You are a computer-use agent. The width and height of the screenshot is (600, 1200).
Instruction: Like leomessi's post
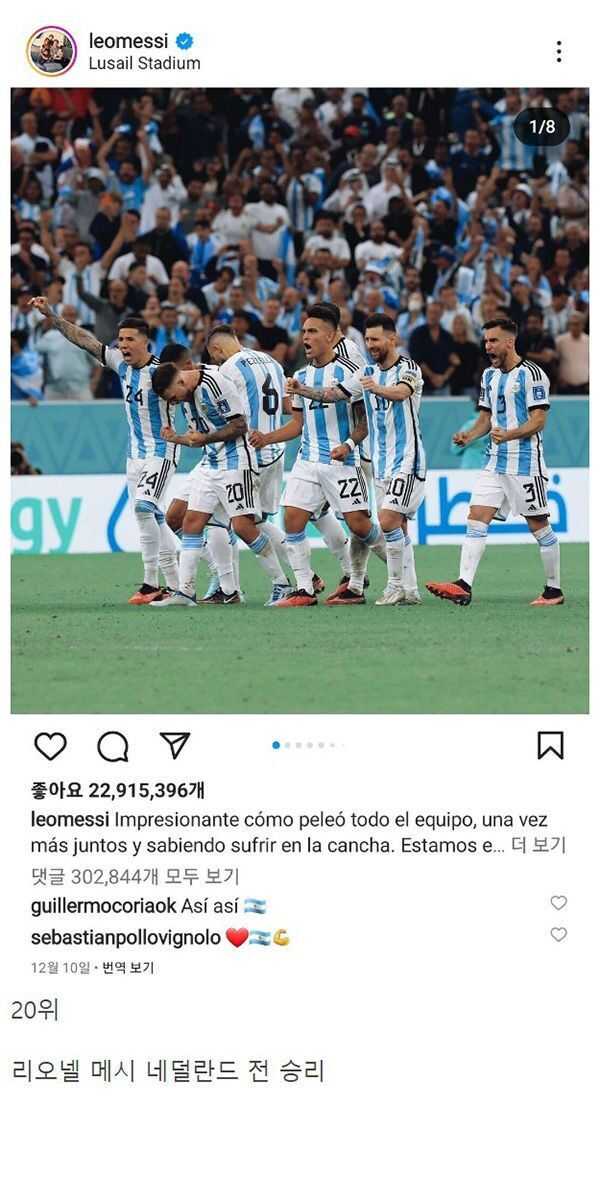click(50, 746)
